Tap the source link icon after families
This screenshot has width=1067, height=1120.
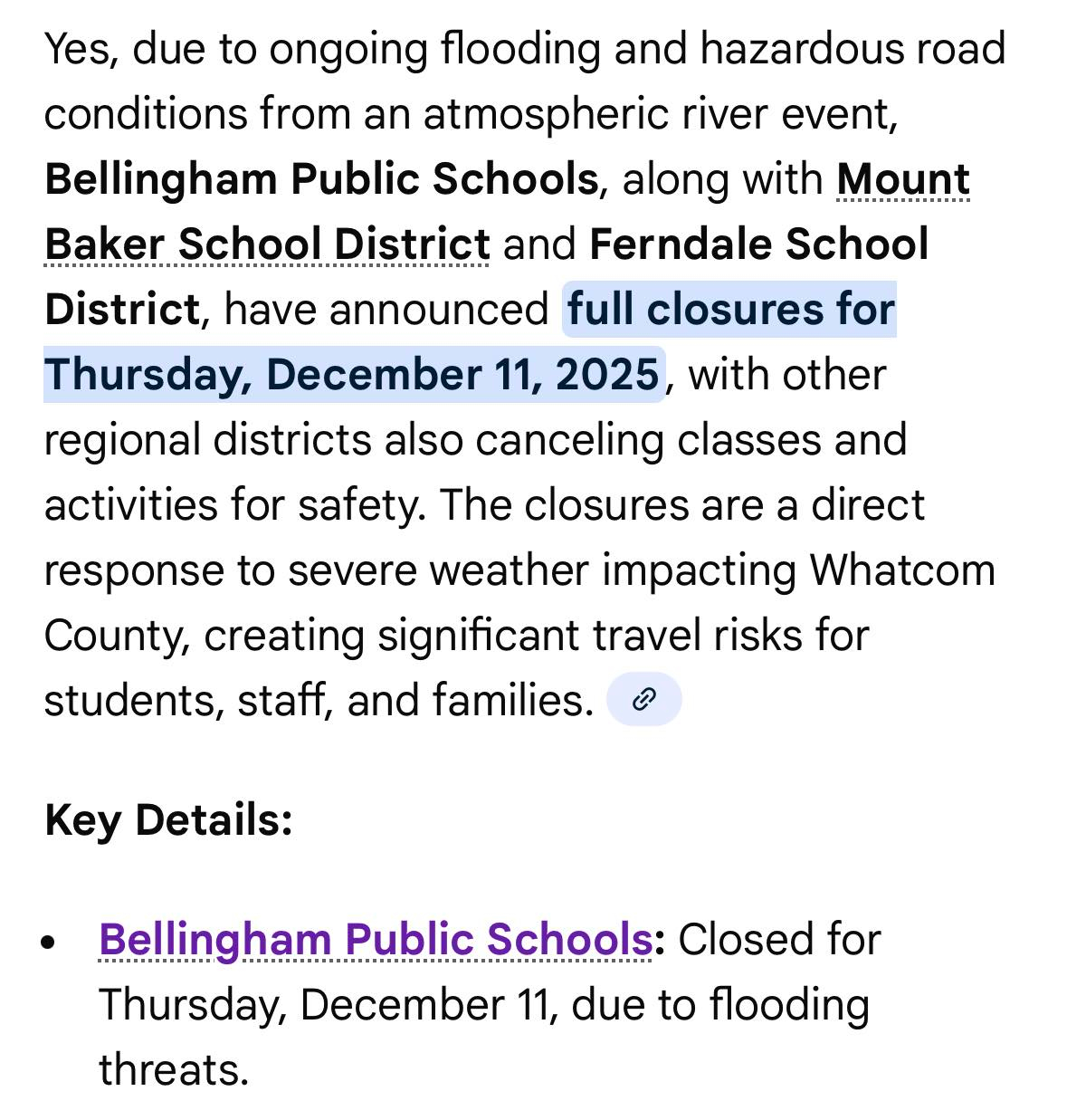(x=643, y=699)
